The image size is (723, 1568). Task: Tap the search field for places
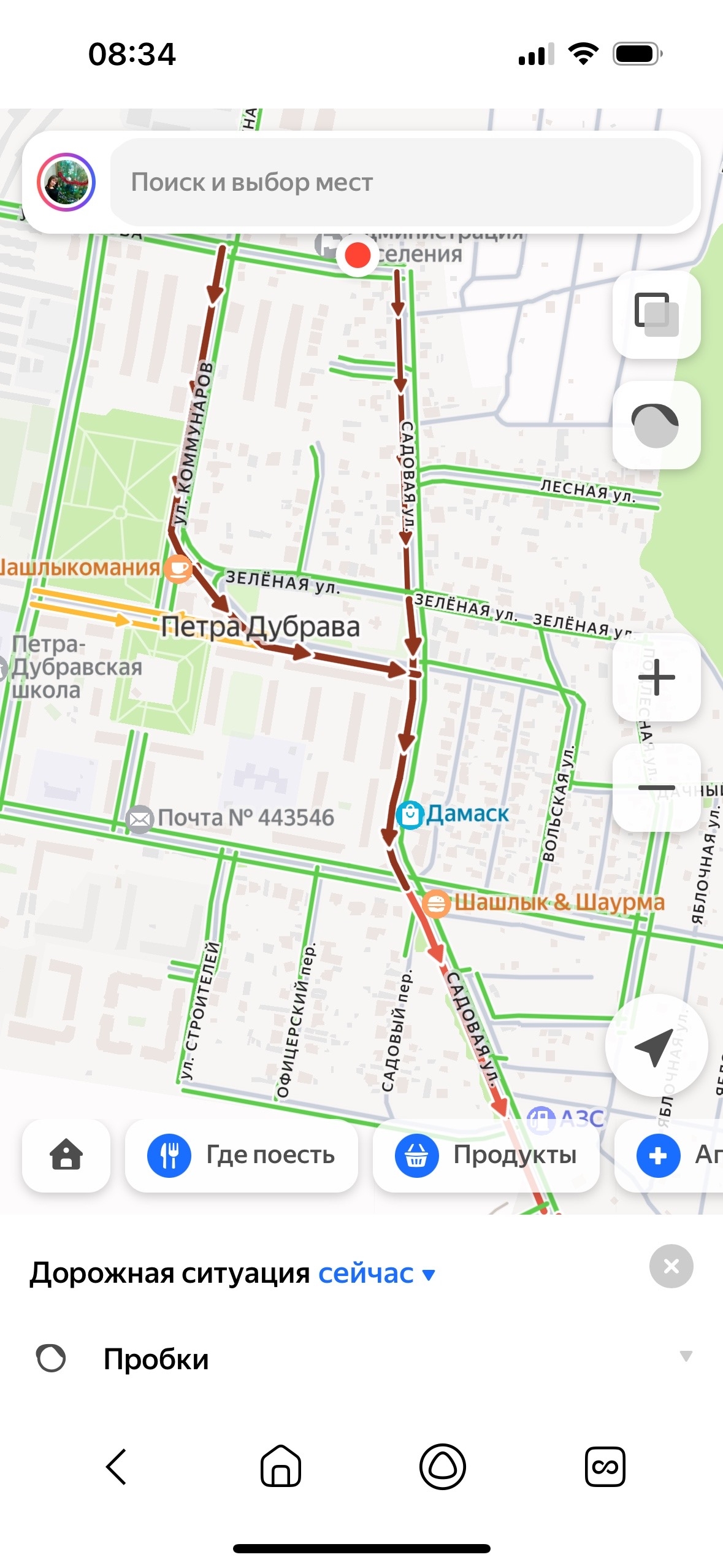point(402,182)
